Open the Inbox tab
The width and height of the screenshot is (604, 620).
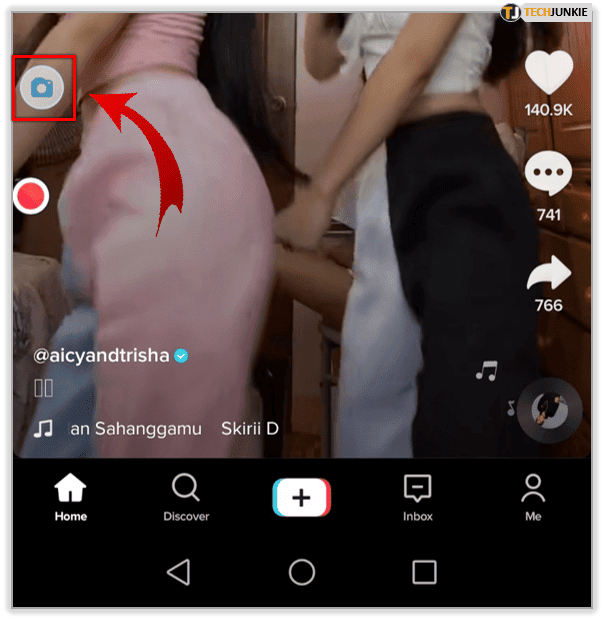coord(417,498)
